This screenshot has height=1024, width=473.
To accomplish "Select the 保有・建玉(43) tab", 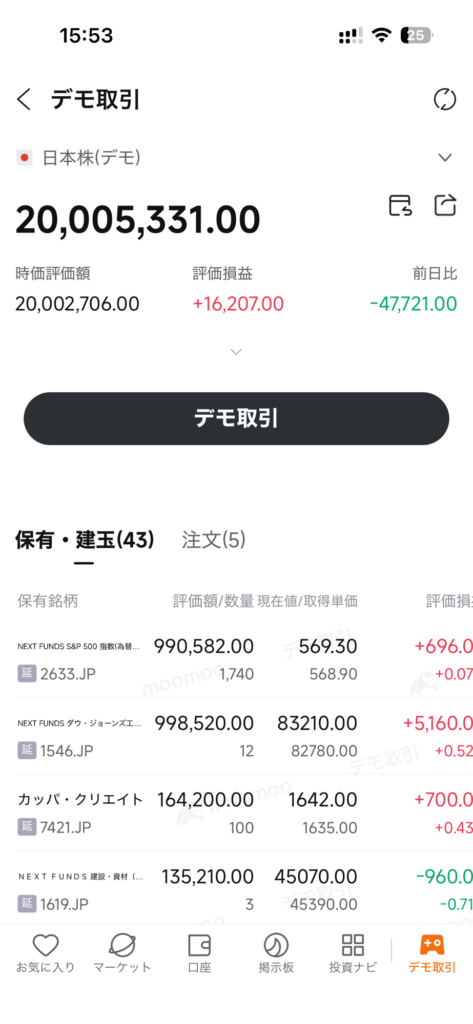I will click(84, 540).
